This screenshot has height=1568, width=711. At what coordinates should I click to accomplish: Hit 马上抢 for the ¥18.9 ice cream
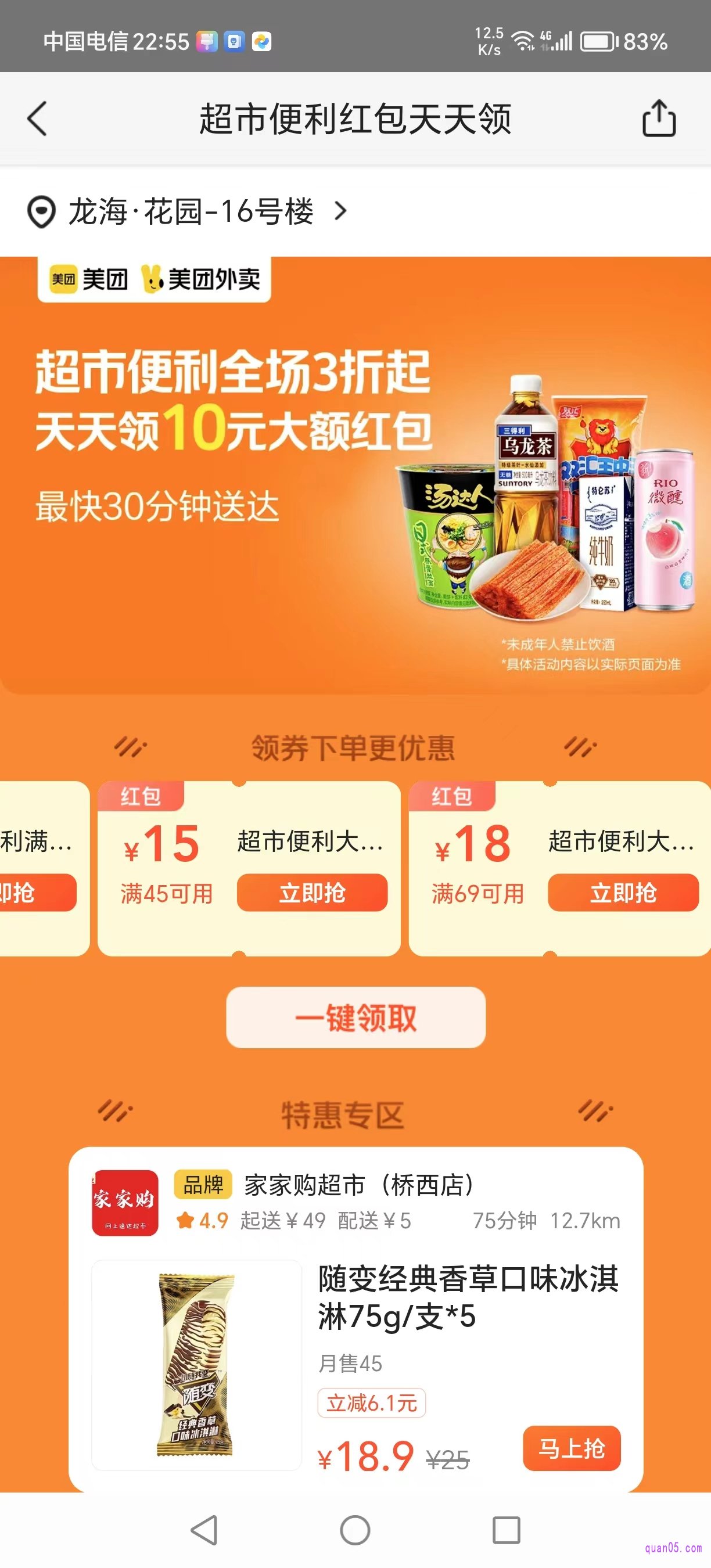tap(572, 1448)
